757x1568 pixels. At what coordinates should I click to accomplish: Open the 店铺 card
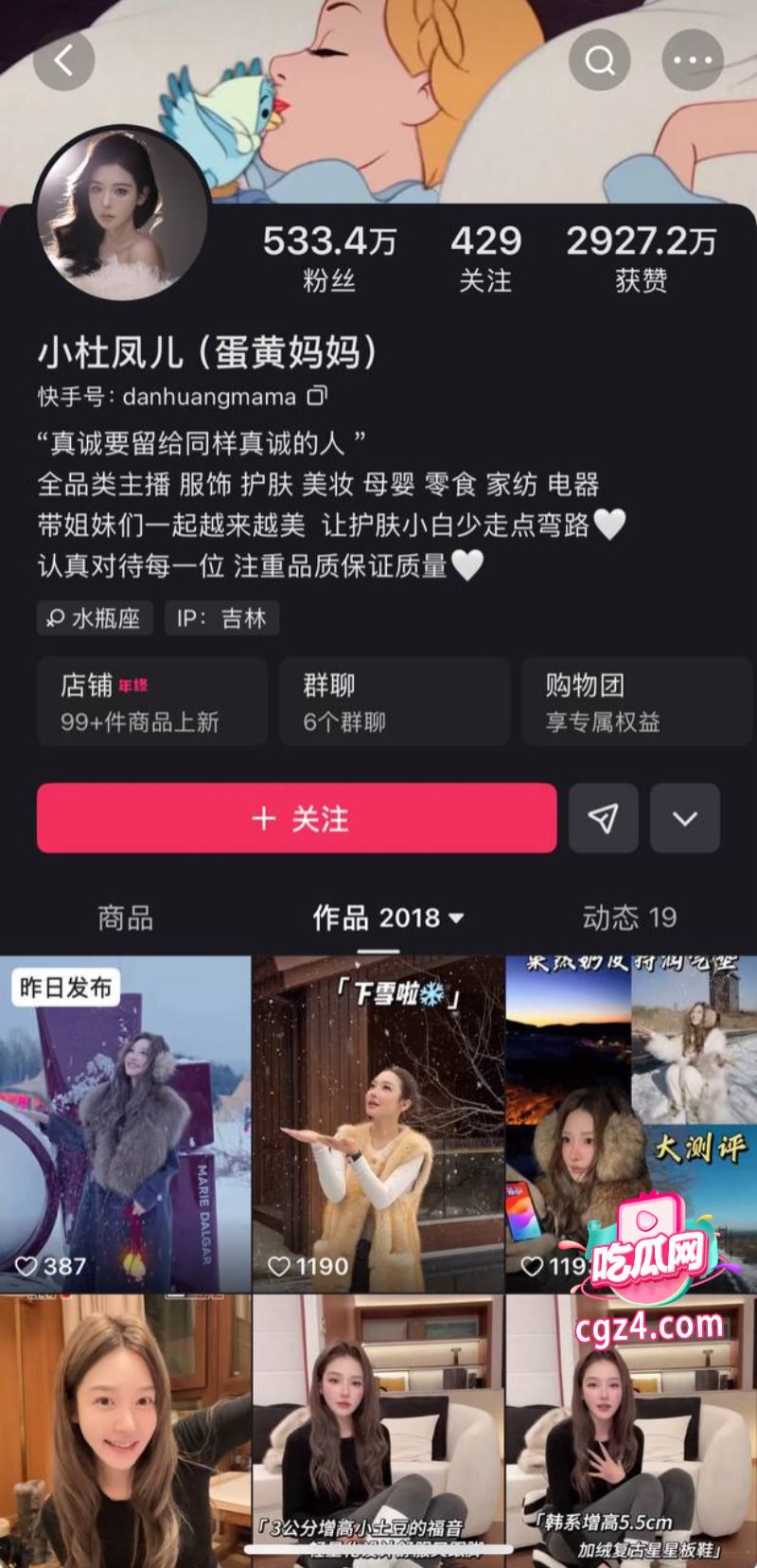point(151,703)
